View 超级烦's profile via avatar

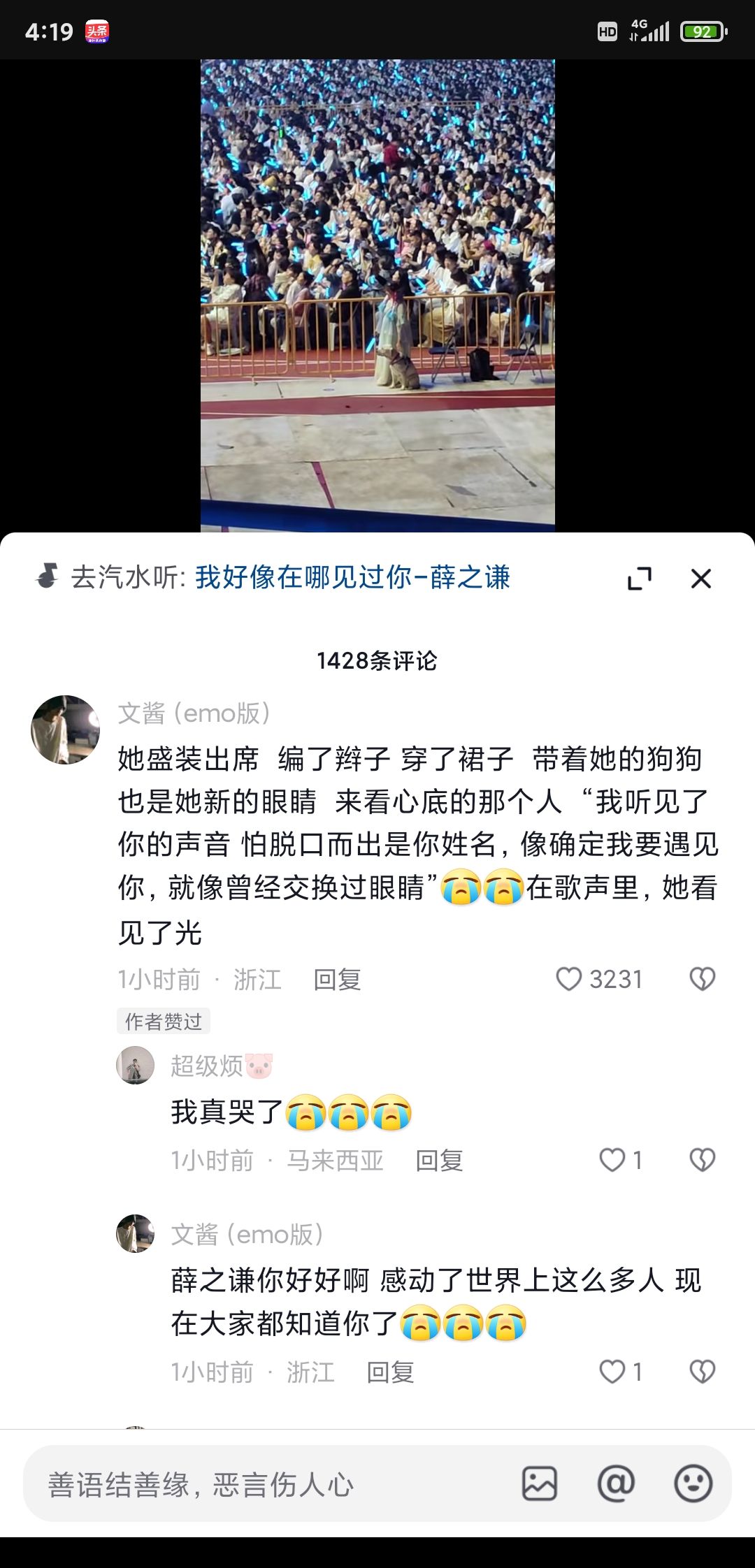click(135, 1065)
